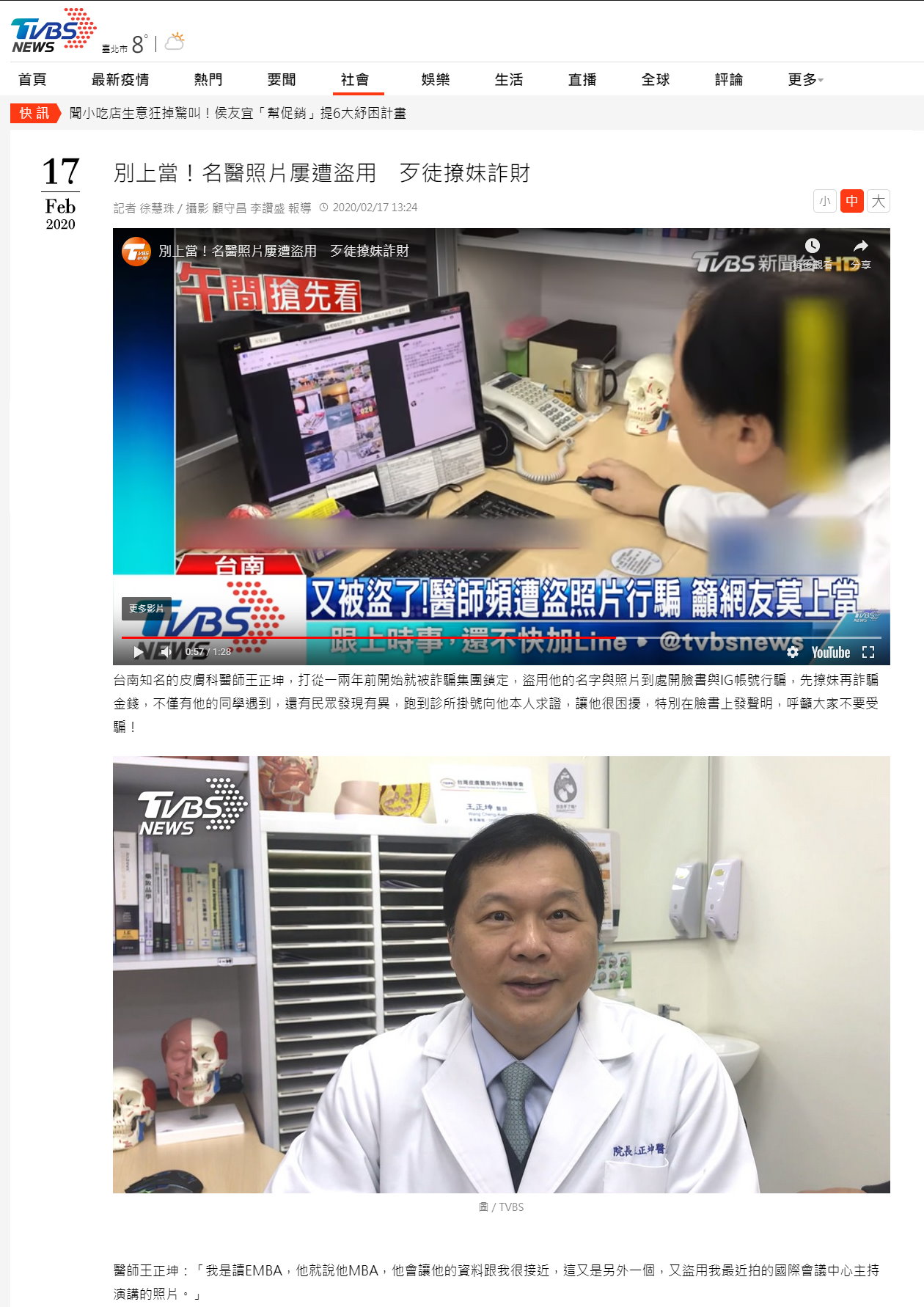Open the 生活 lifestyle tab

[x=509, y=79]
